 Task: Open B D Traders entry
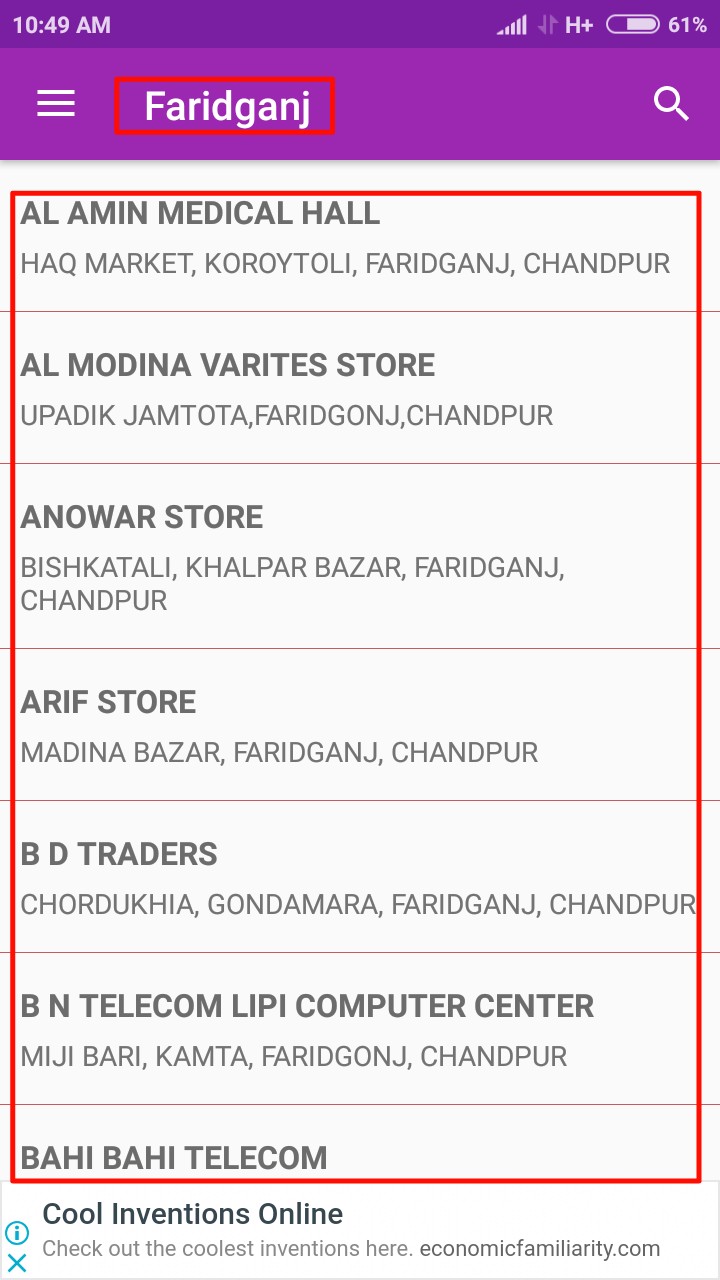click(x=360, y=877)
